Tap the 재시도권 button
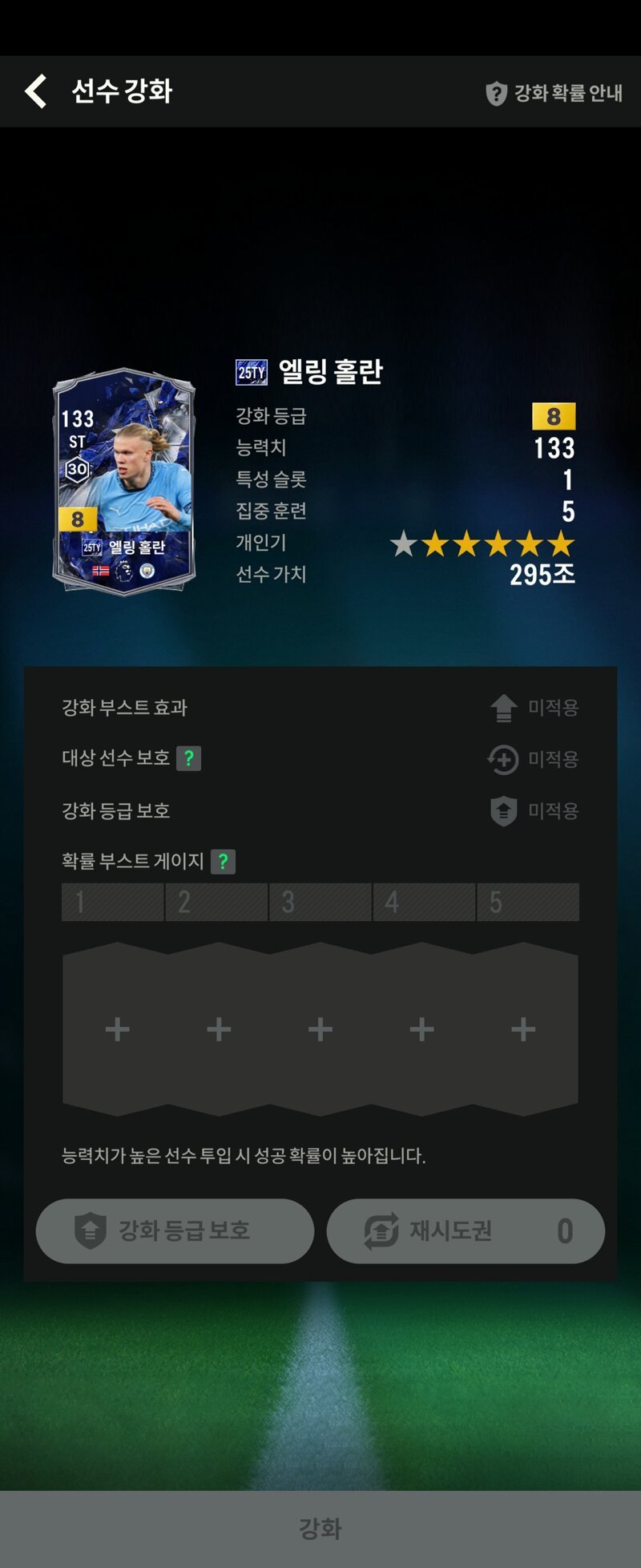Viewport: 641px width, 1568px height. (466, 1231)
